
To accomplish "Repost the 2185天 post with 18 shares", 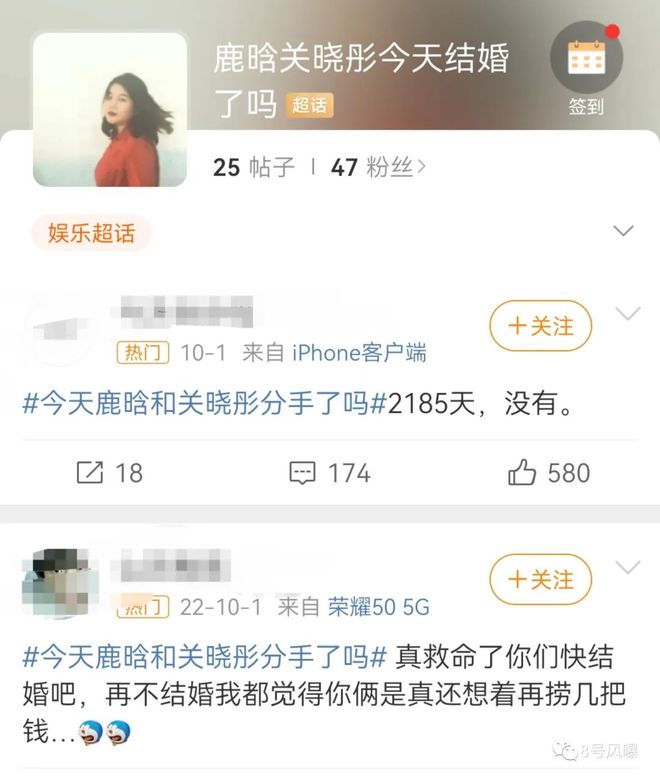I will pyautogui.click(x=109, y=472).
